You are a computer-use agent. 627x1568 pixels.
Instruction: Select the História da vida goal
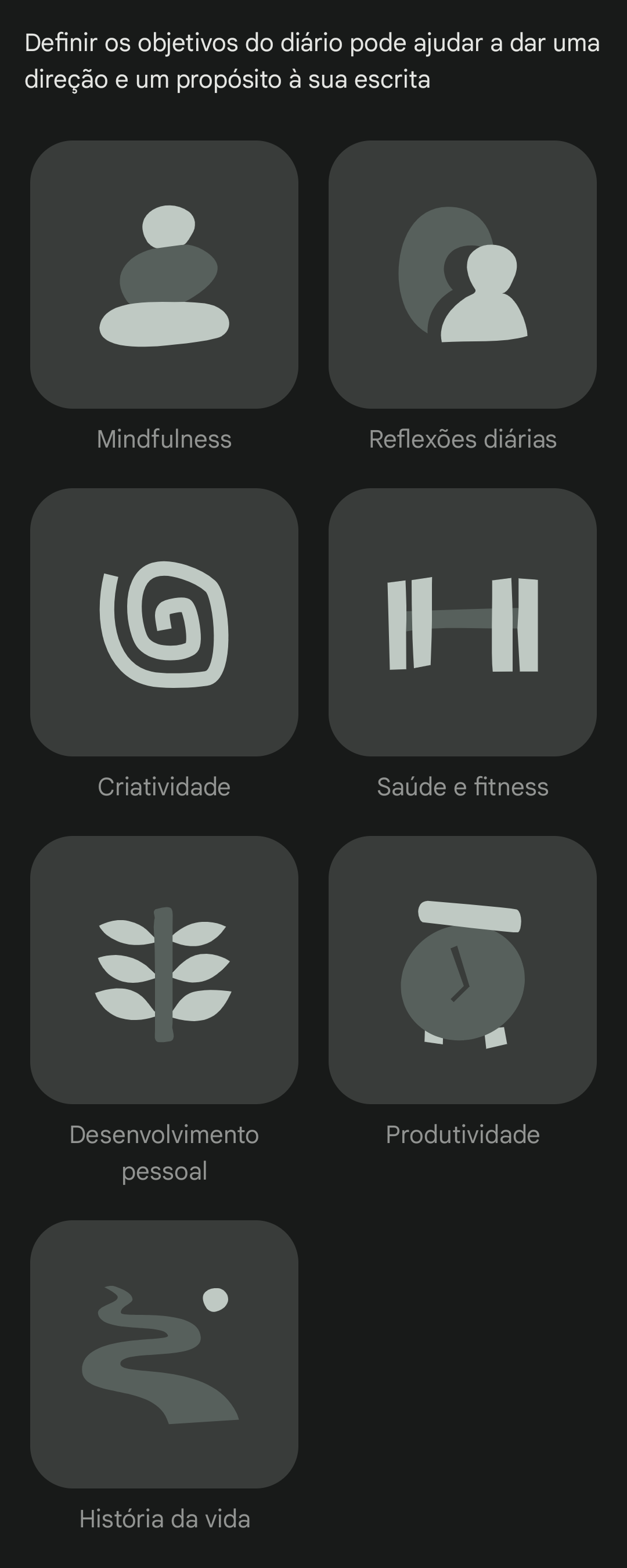tap(164, 1354)
